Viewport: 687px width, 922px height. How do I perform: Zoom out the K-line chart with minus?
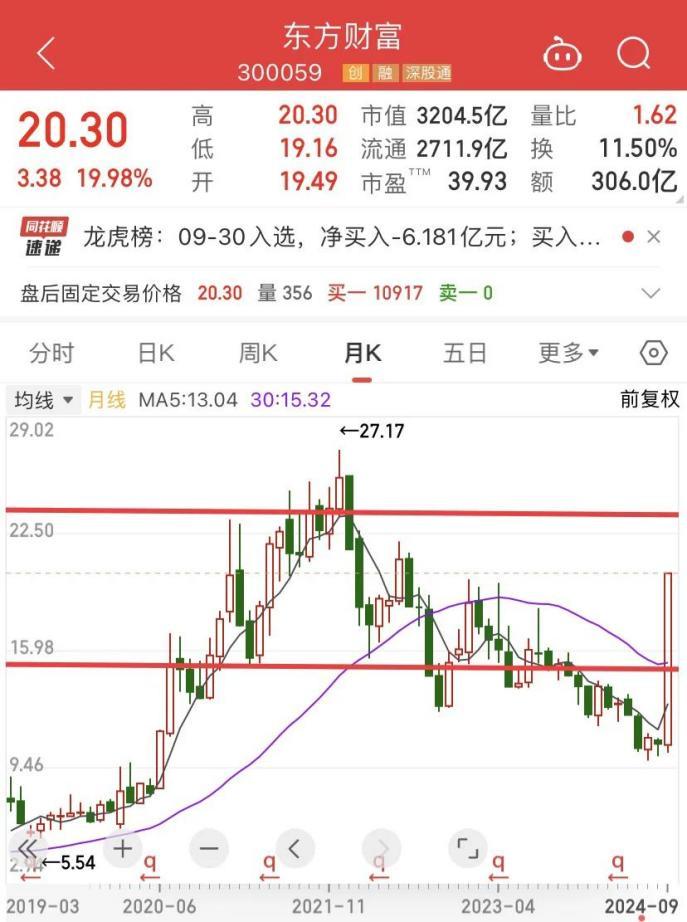tap(208, 849)
